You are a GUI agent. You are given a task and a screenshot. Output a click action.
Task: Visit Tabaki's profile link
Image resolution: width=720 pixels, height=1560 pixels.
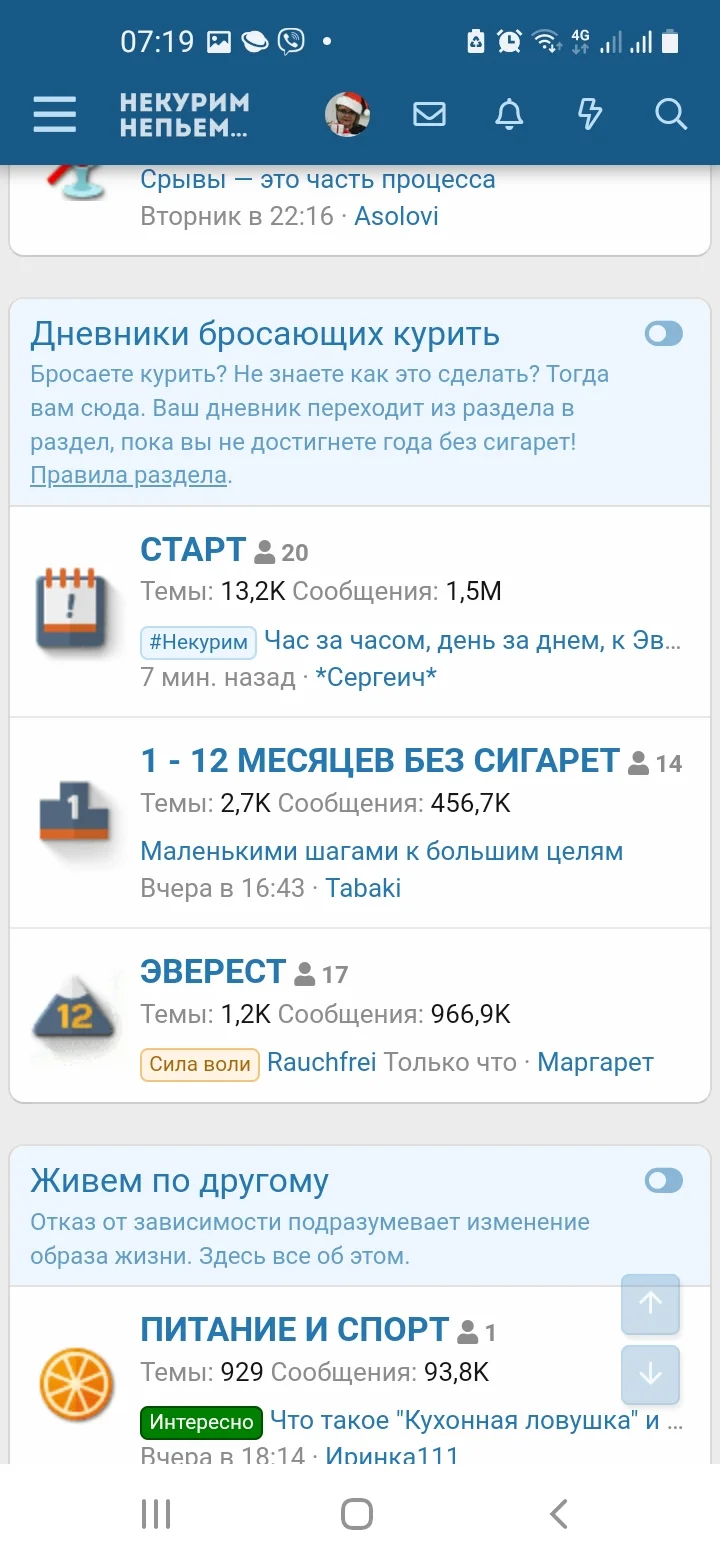363,887
